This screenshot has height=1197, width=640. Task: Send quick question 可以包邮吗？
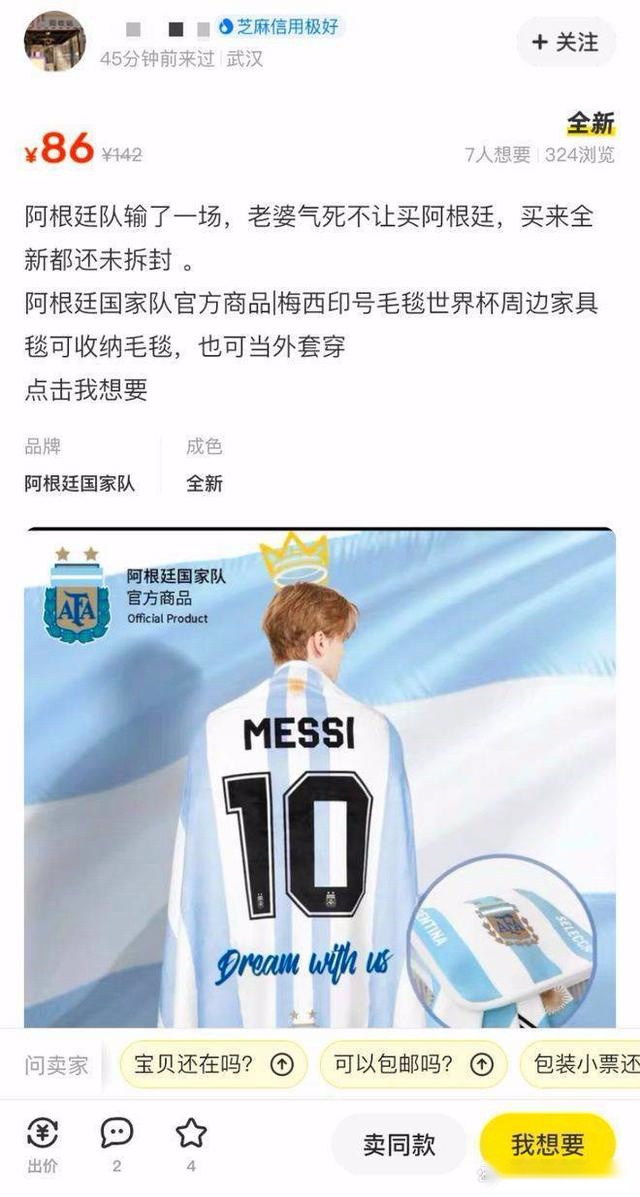point(413,1064)
